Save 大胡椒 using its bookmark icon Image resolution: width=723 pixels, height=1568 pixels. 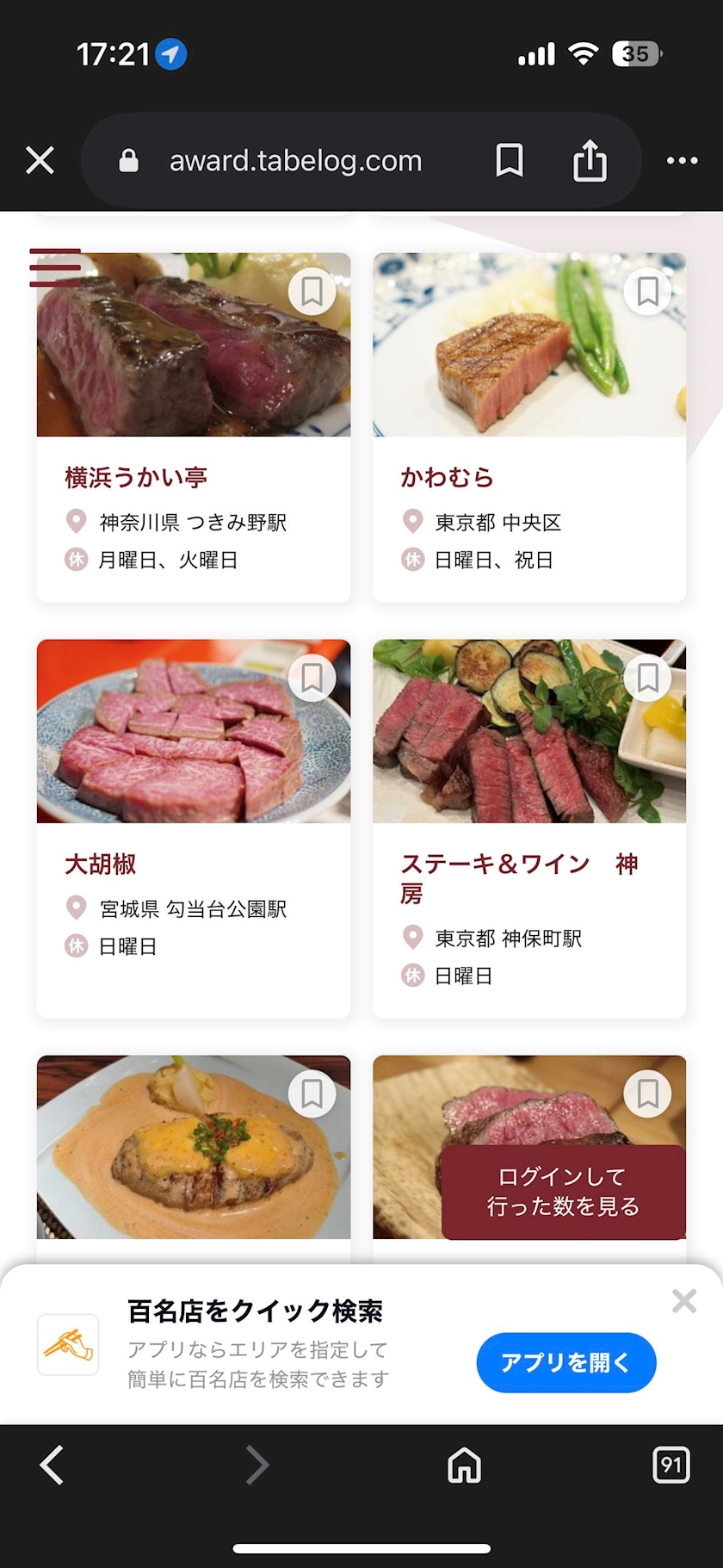point(312,679)
